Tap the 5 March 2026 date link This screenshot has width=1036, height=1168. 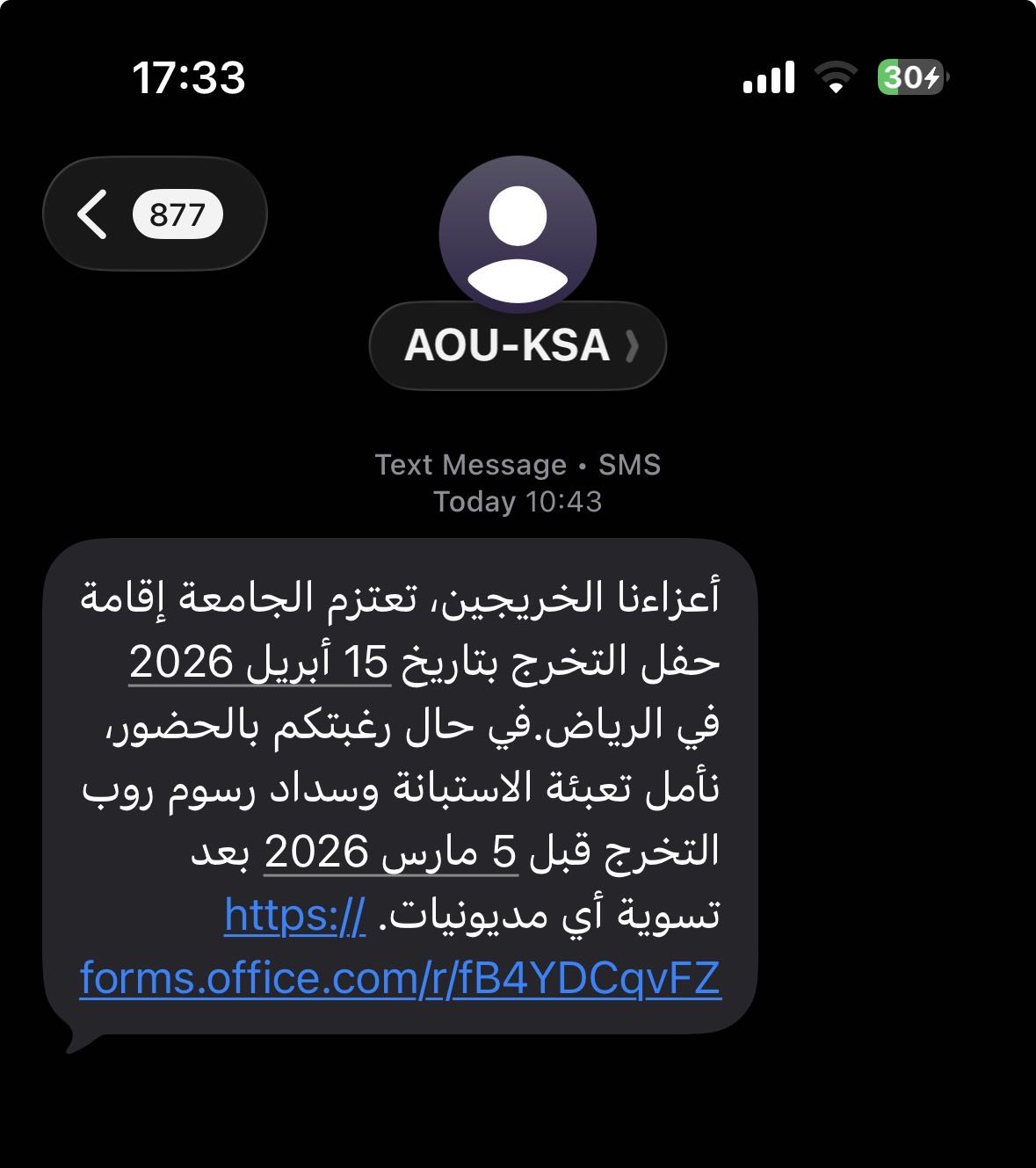click(x=393, y=852)
